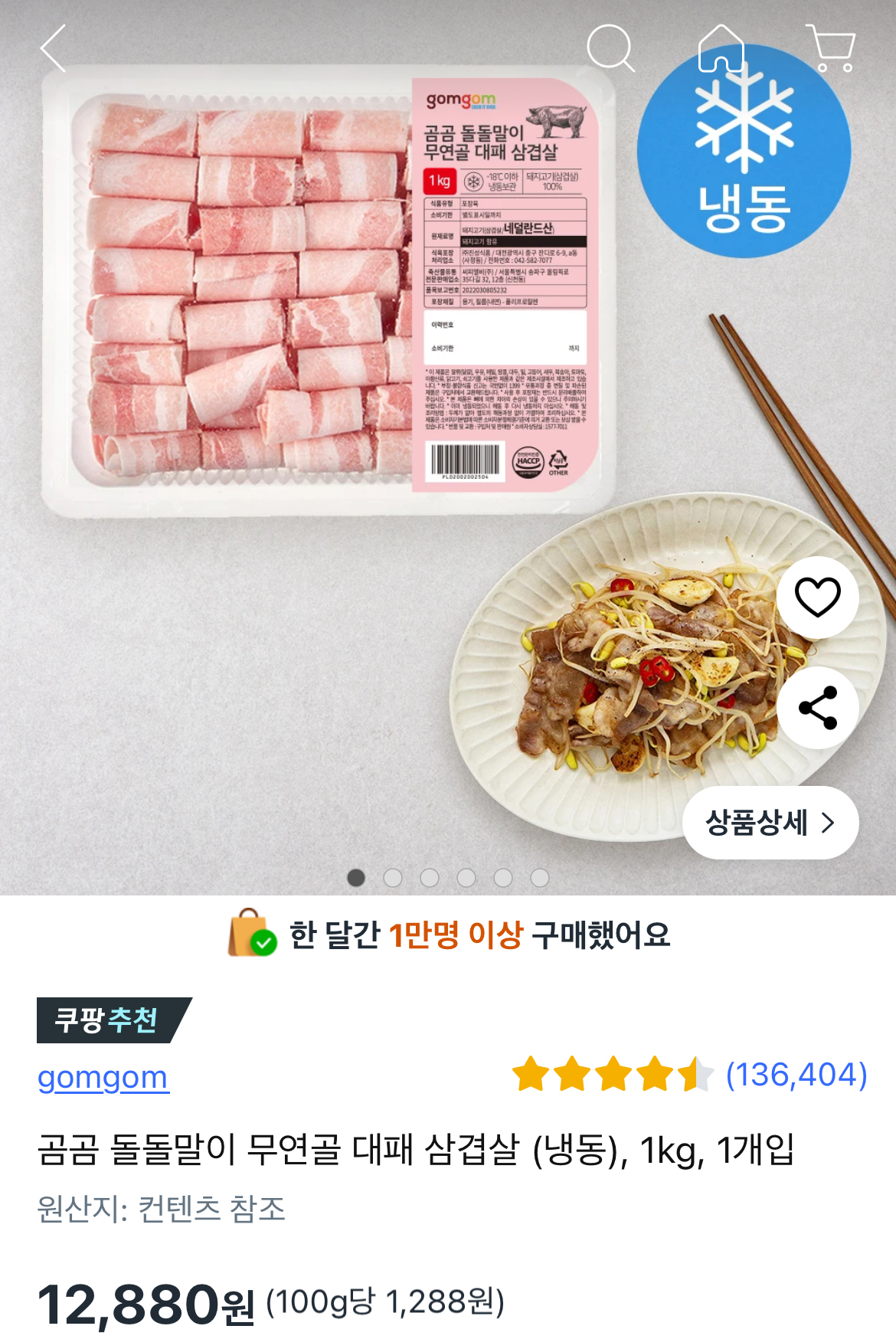This screenshot has width=896, height=1339.
Task: Open the gomgom brand link
Action: tap(103, 1078)
